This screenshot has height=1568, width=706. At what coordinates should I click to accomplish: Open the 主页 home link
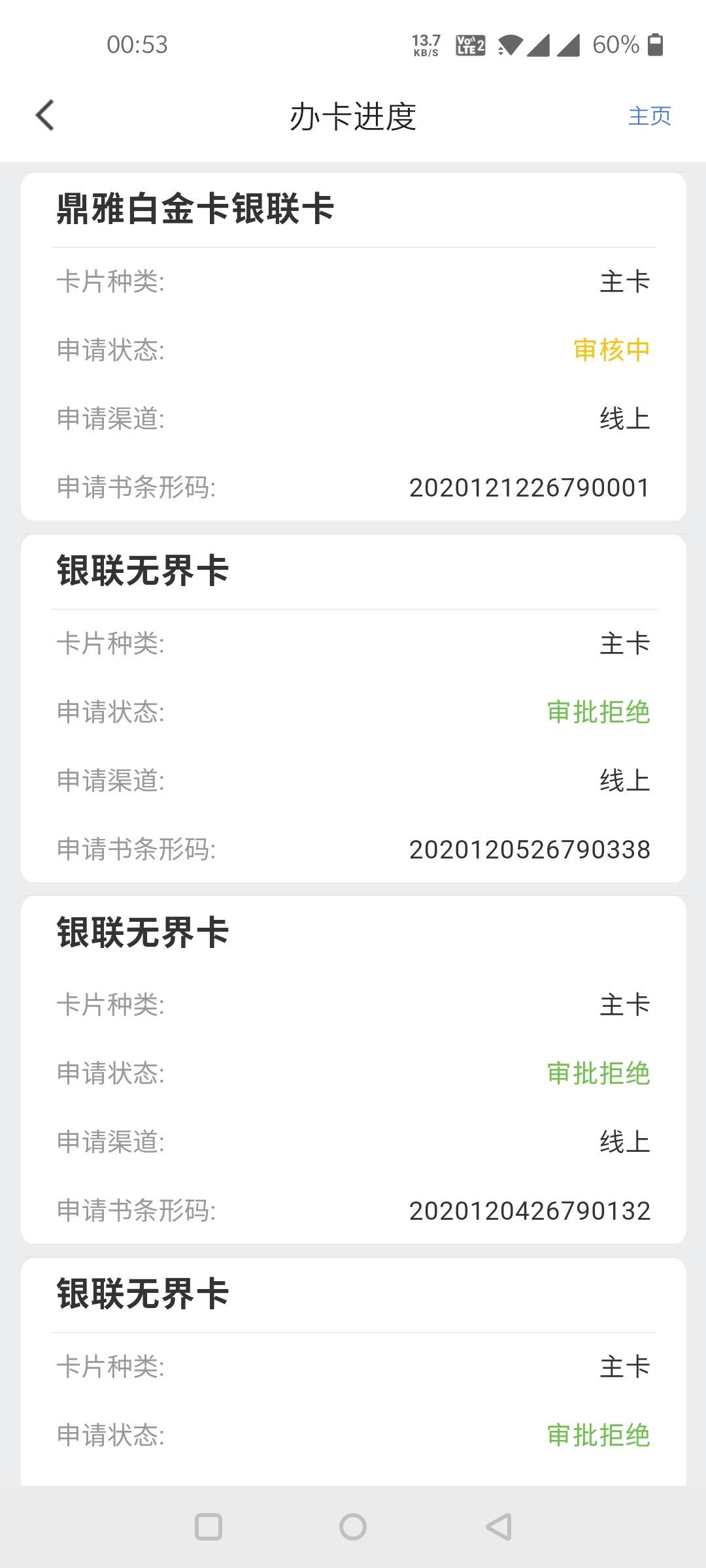point(649,116)
